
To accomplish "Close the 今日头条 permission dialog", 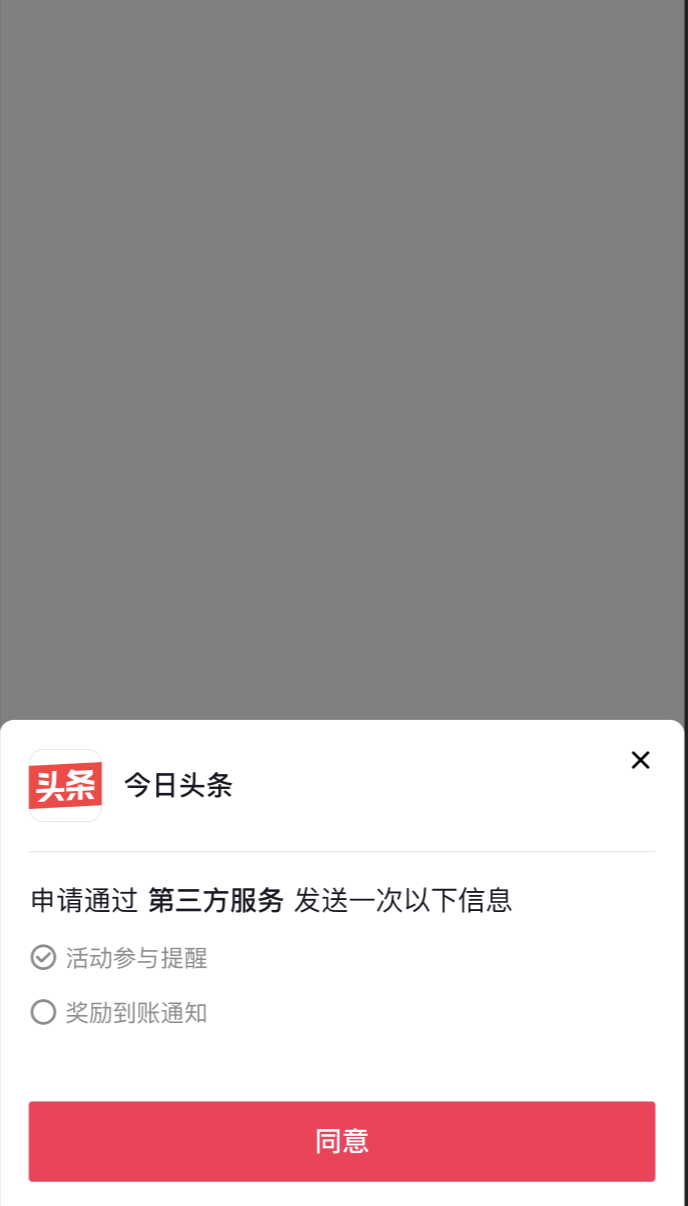I will click(640, 760).
